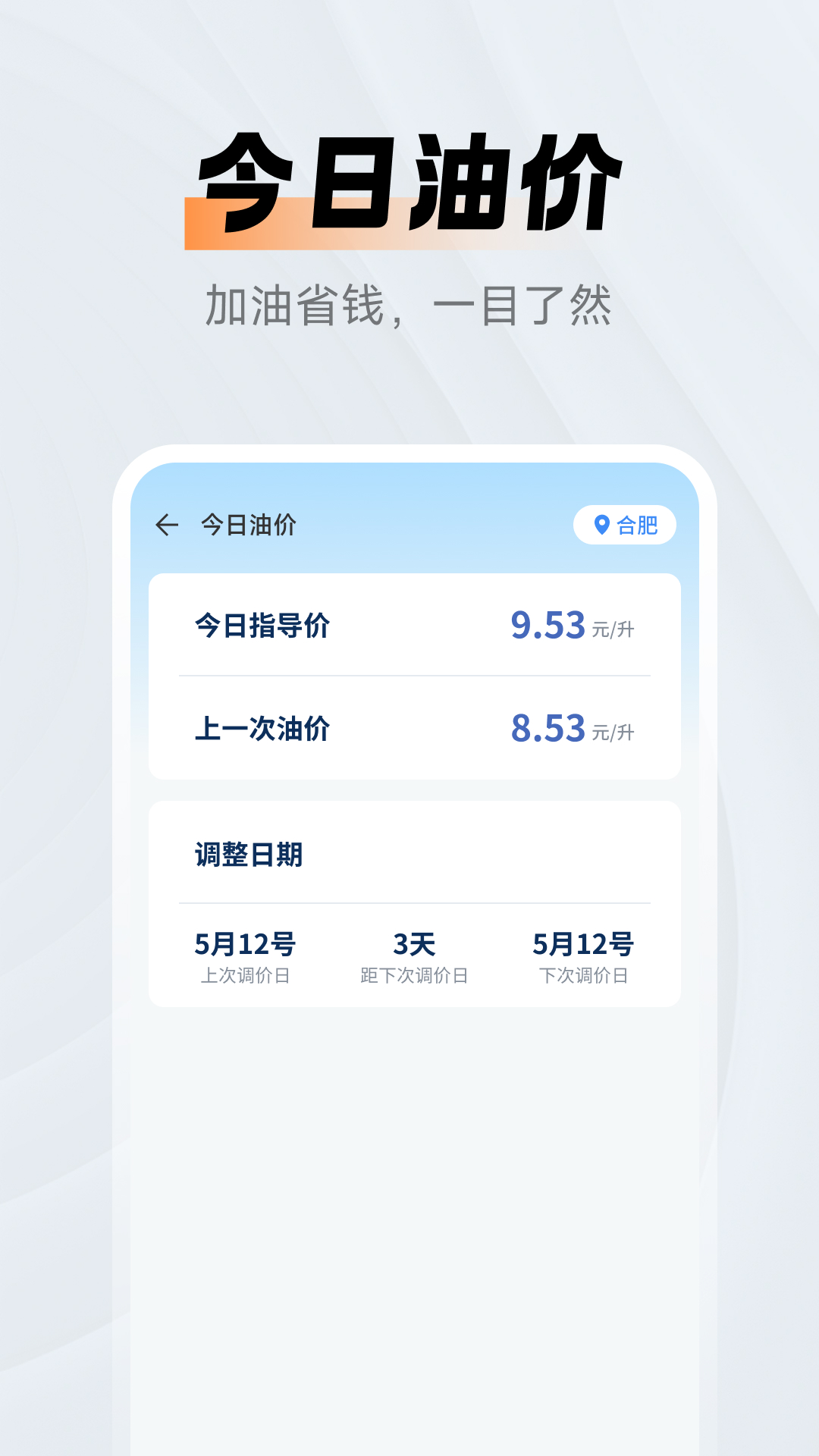Screen dimensions: 819x1456
Task: Click the back arrow icon
Action: [168, 525]
